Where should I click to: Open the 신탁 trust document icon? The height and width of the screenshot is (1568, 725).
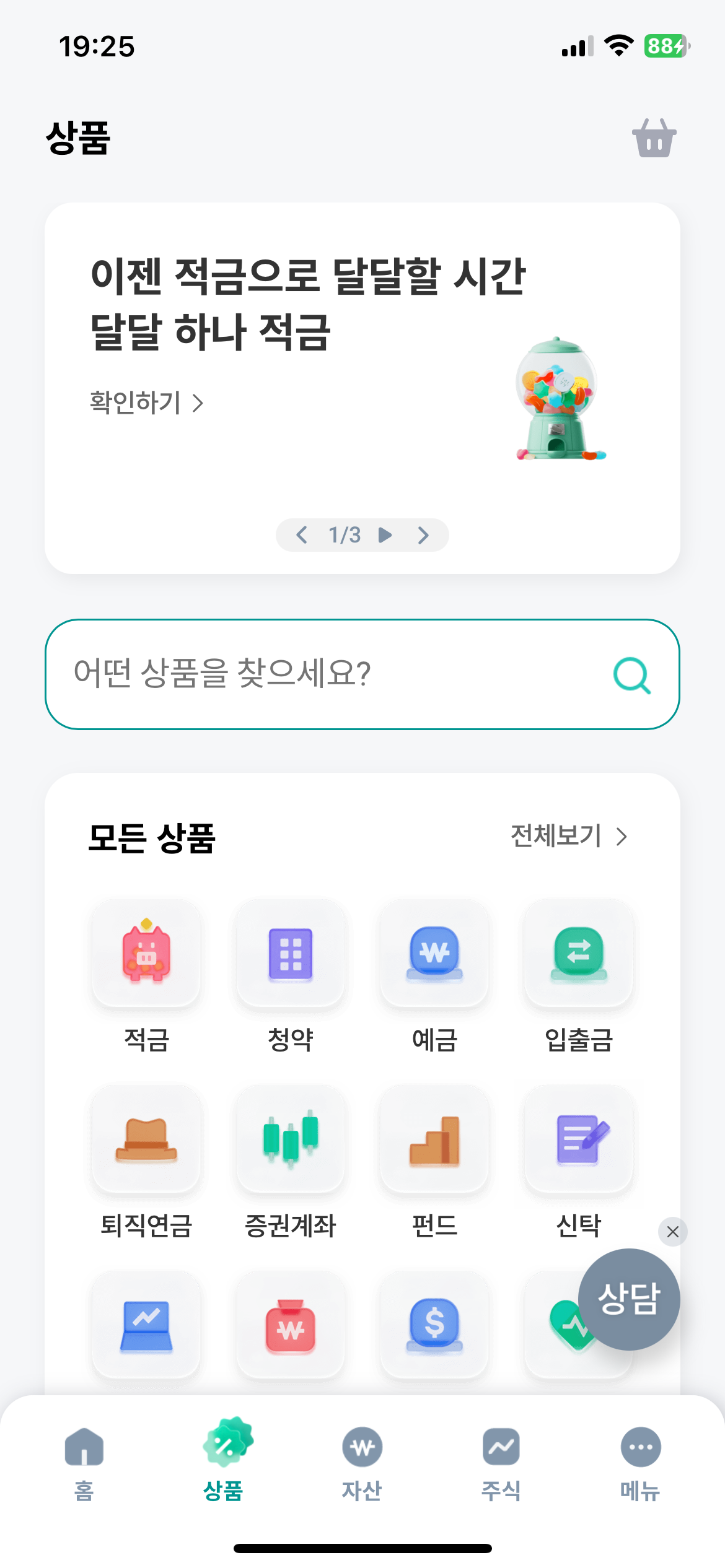point(578,1141)
